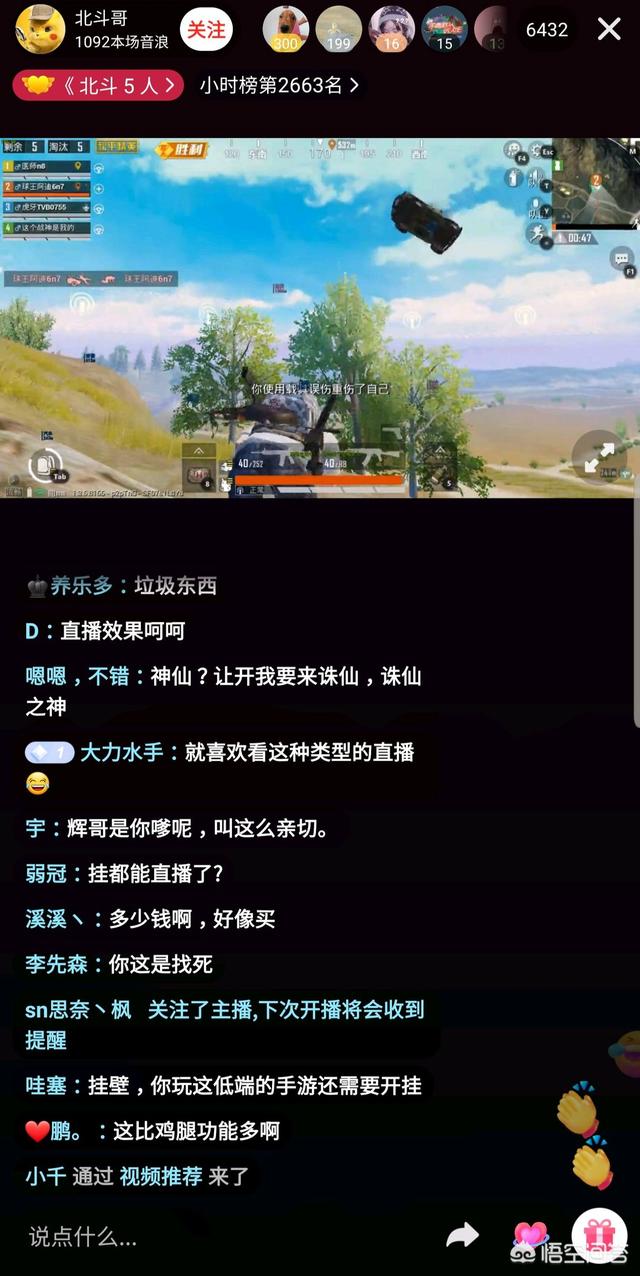View the 小时榜第2663名 hourly ranking
This screenshot has height=1276, width=640.
coord(278,85)
